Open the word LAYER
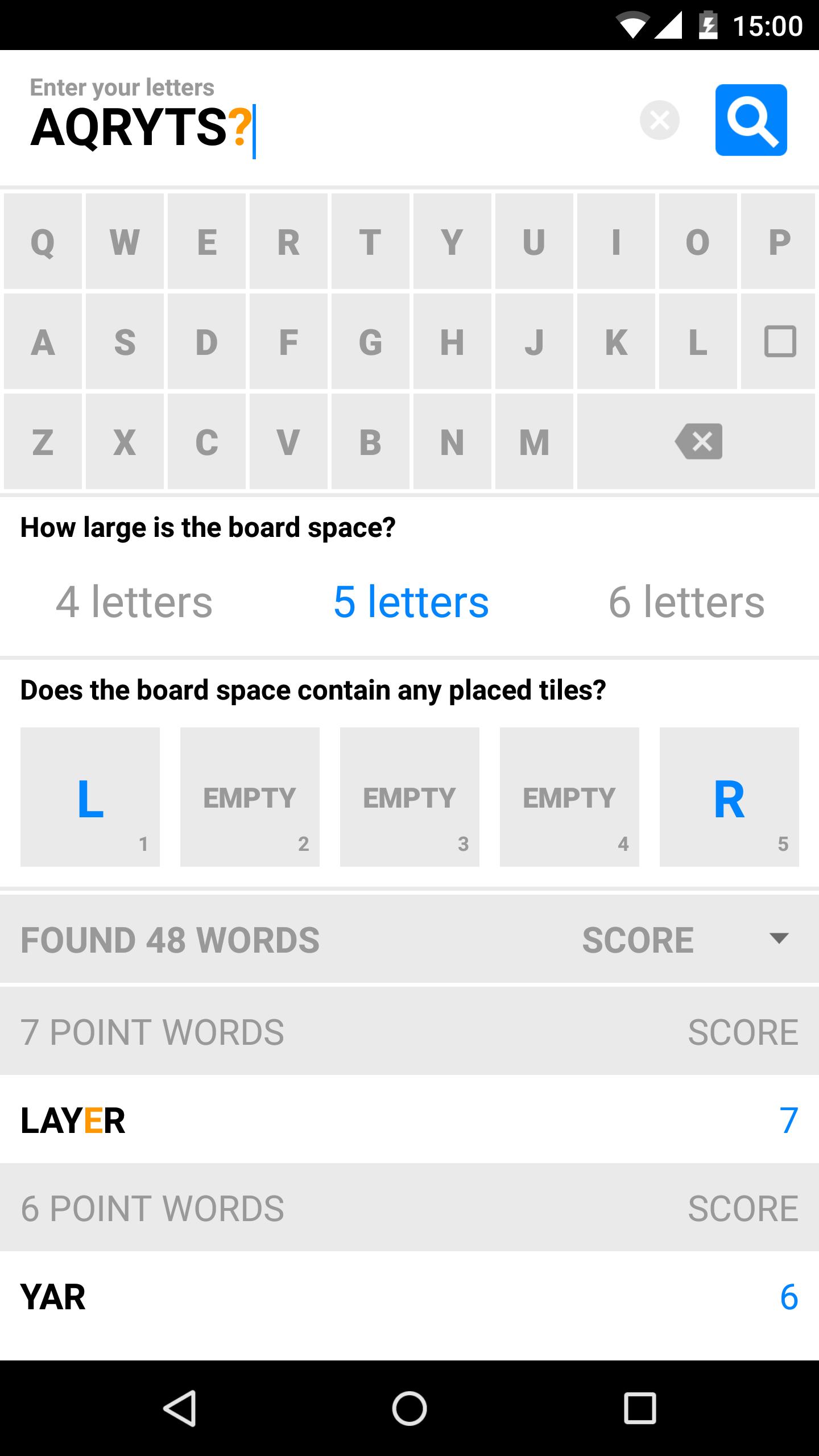This screenshot has height=1456, width=819. (409, 1120)
